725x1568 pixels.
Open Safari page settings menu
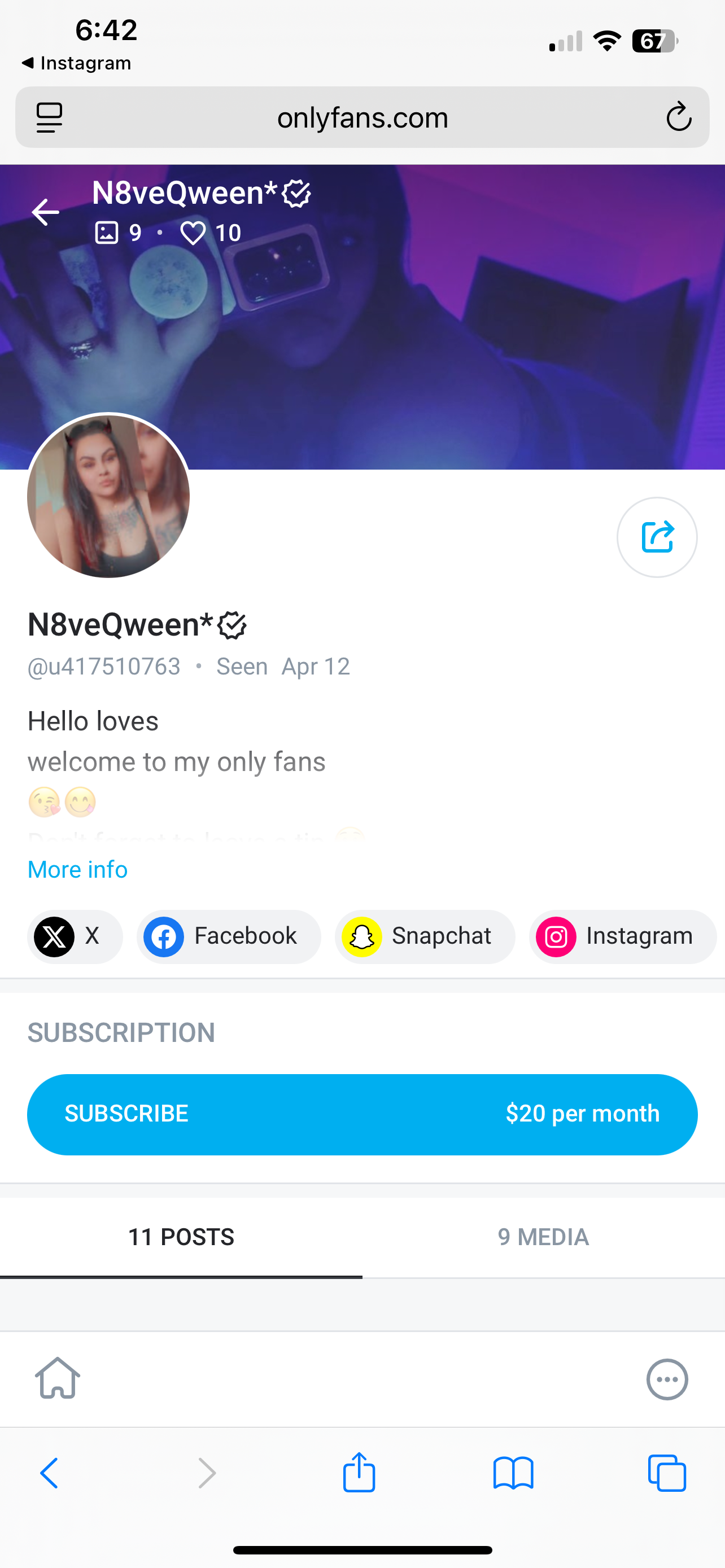pos(49,117)
